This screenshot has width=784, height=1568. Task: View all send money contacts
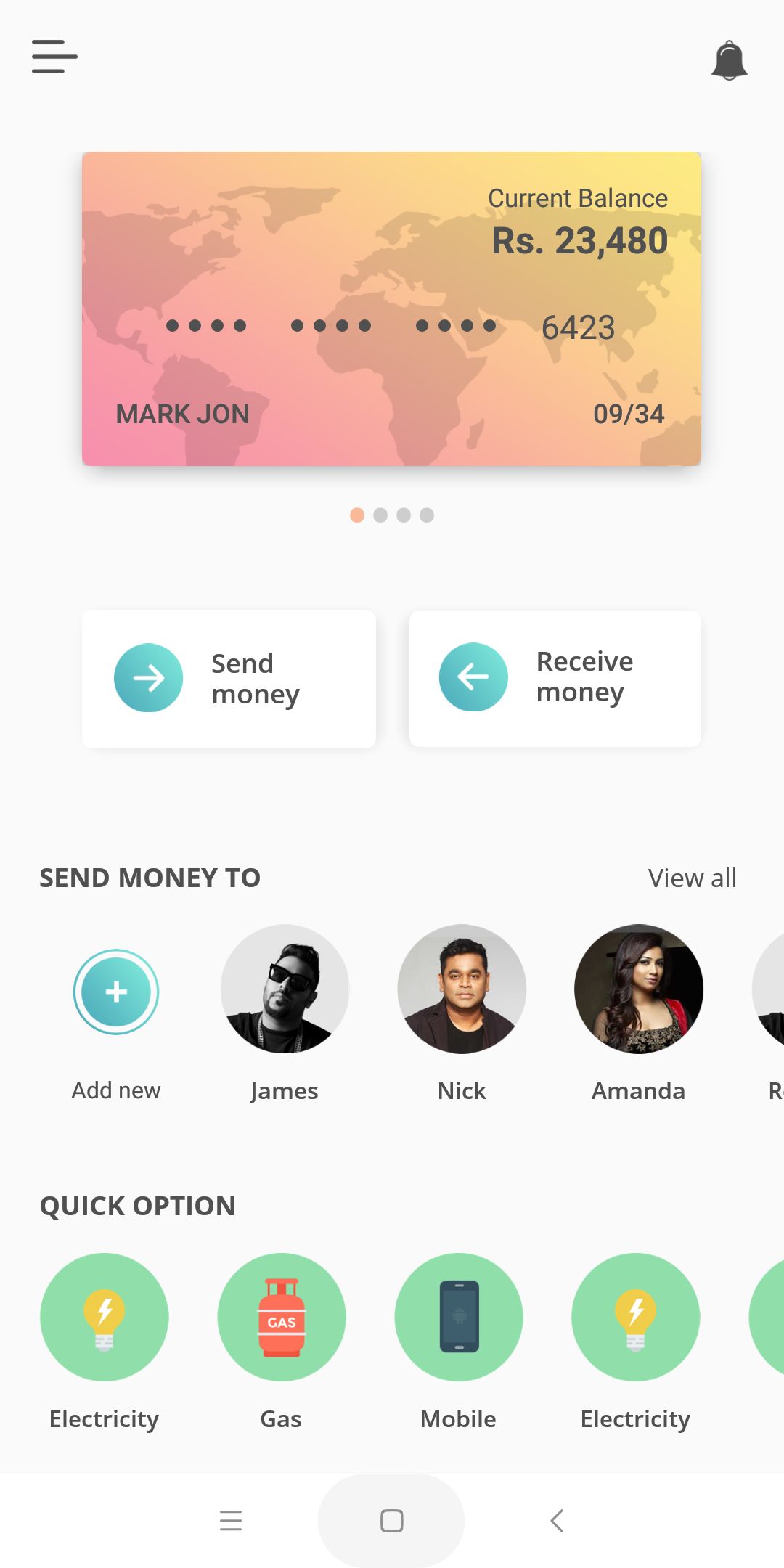click(x=692, y=878)
